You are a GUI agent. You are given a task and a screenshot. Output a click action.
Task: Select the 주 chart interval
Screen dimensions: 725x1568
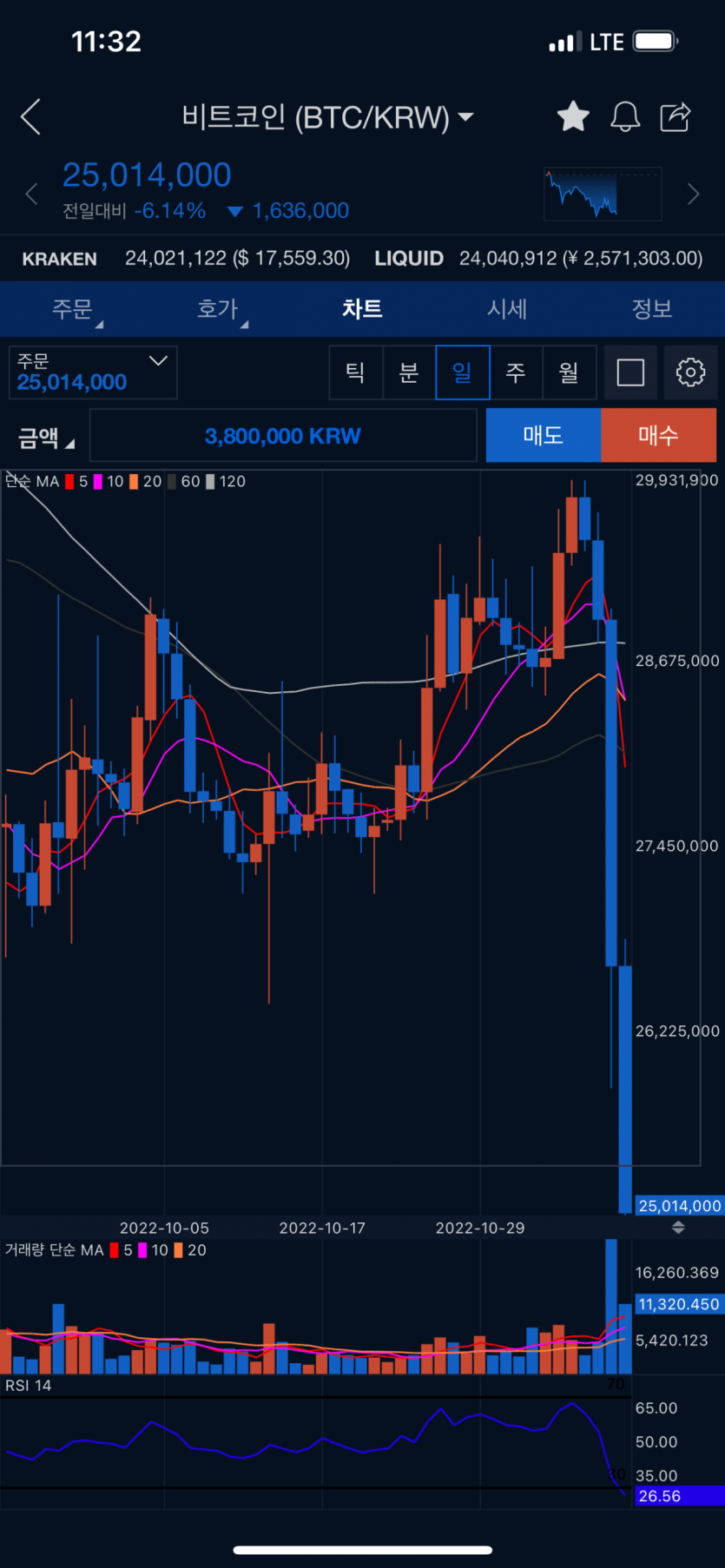click(516, 372)
